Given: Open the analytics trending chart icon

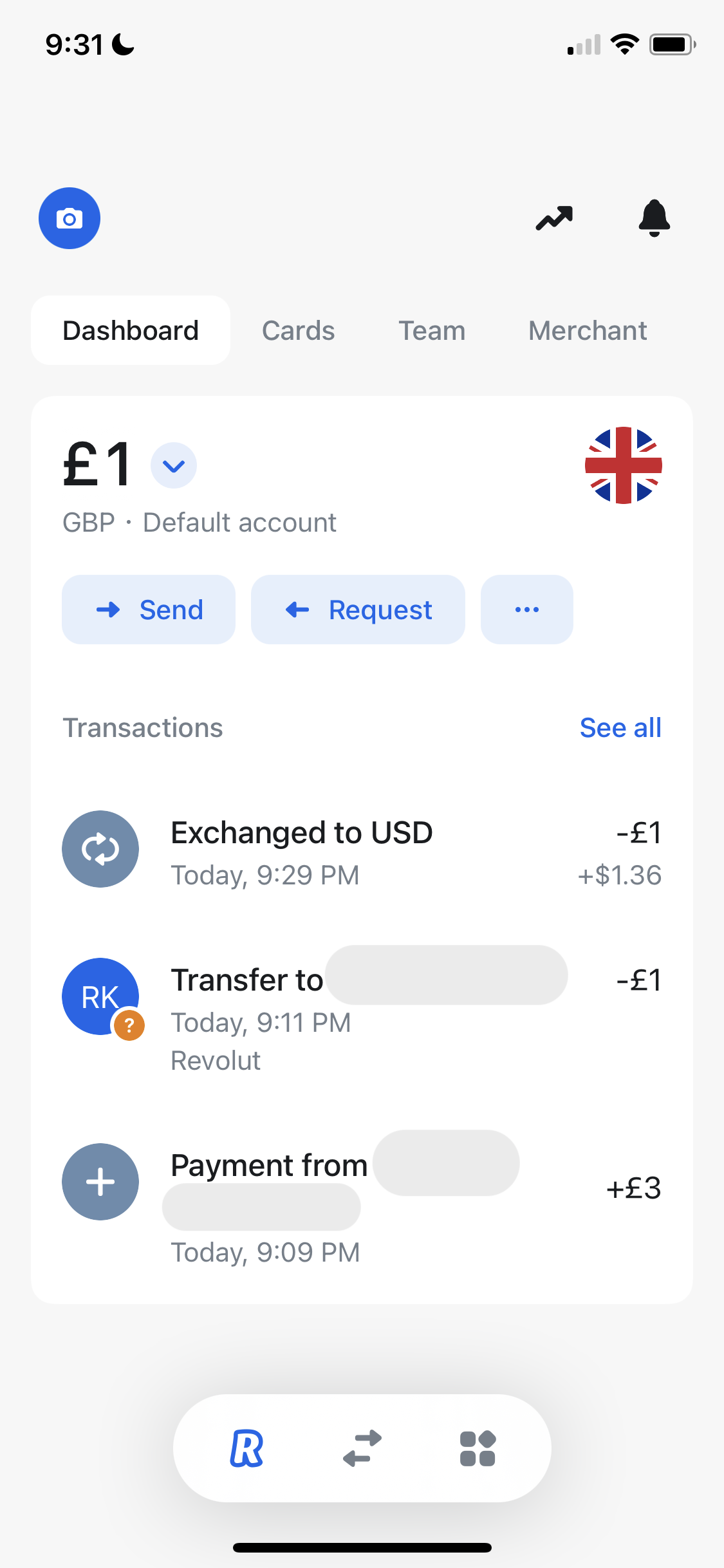Looking at the screenshot, I should (553, 218).
